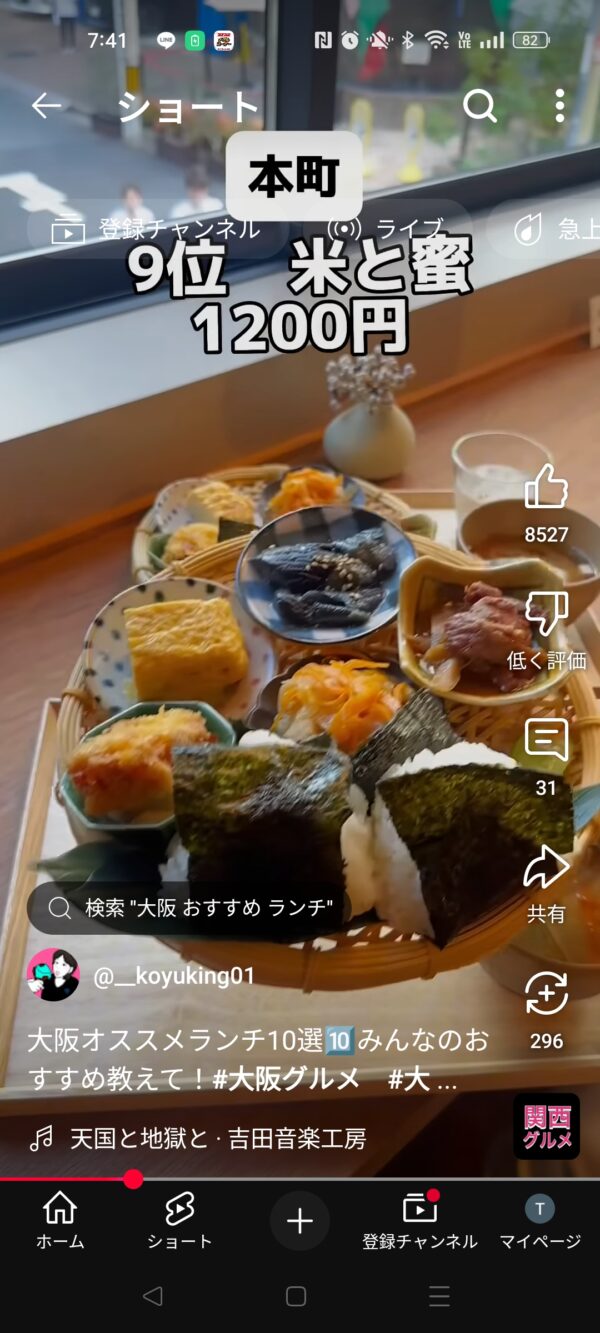Tap the remix icon showing 296

546,996
